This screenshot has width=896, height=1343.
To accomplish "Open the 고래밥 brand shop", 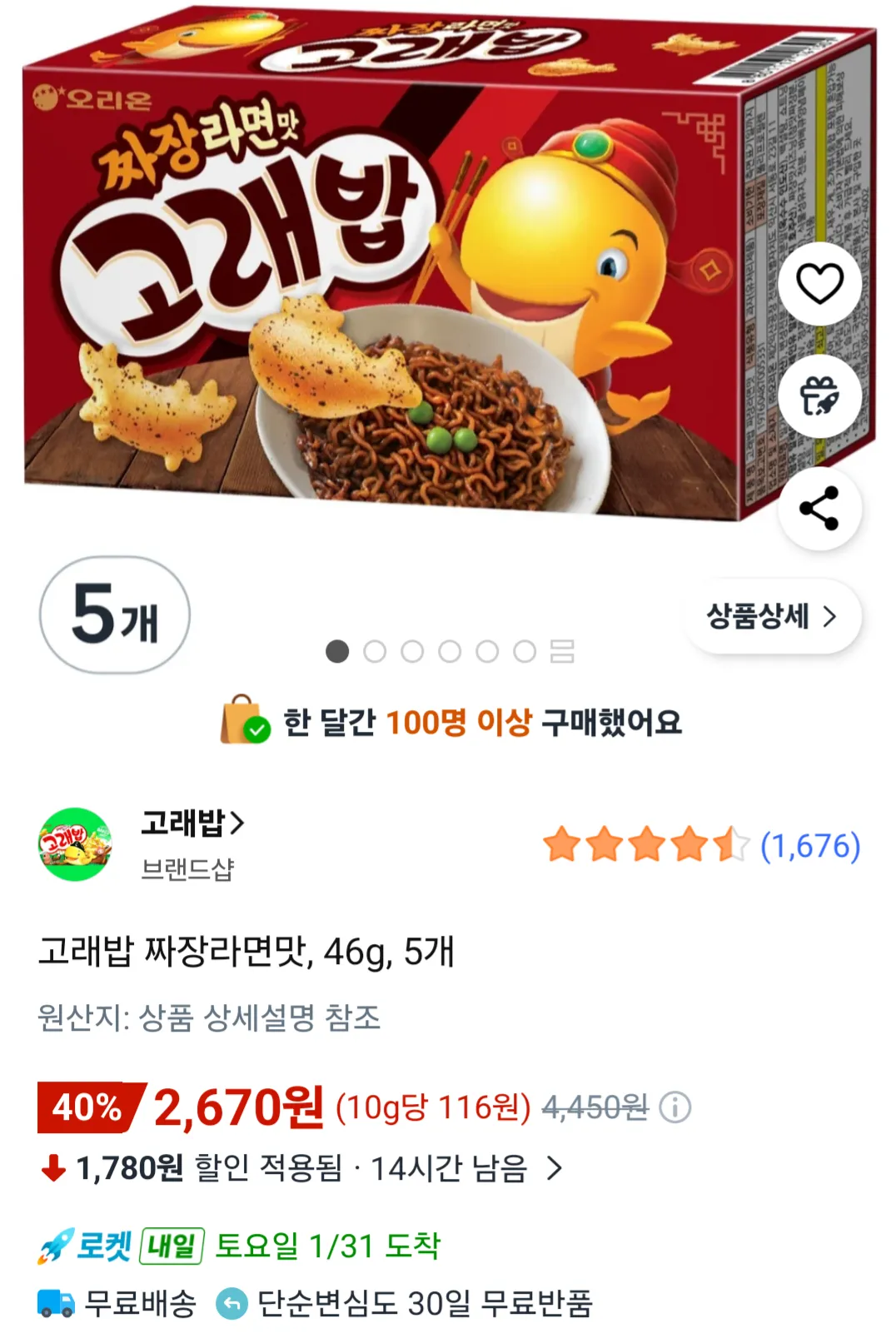I will click(x=192, y=823).
